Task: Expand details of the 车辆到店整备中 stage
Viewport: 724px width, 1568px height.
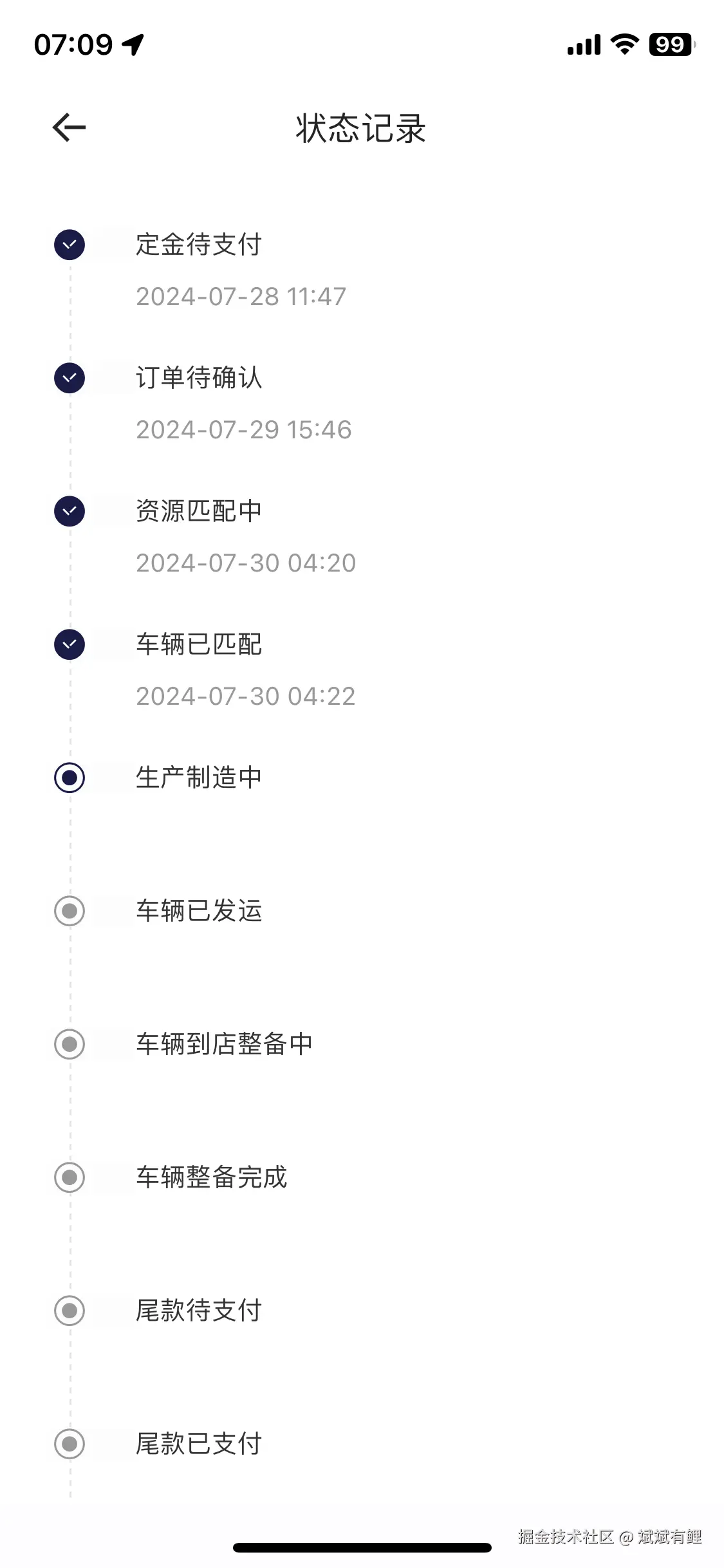Action: tap(223, 1043)
